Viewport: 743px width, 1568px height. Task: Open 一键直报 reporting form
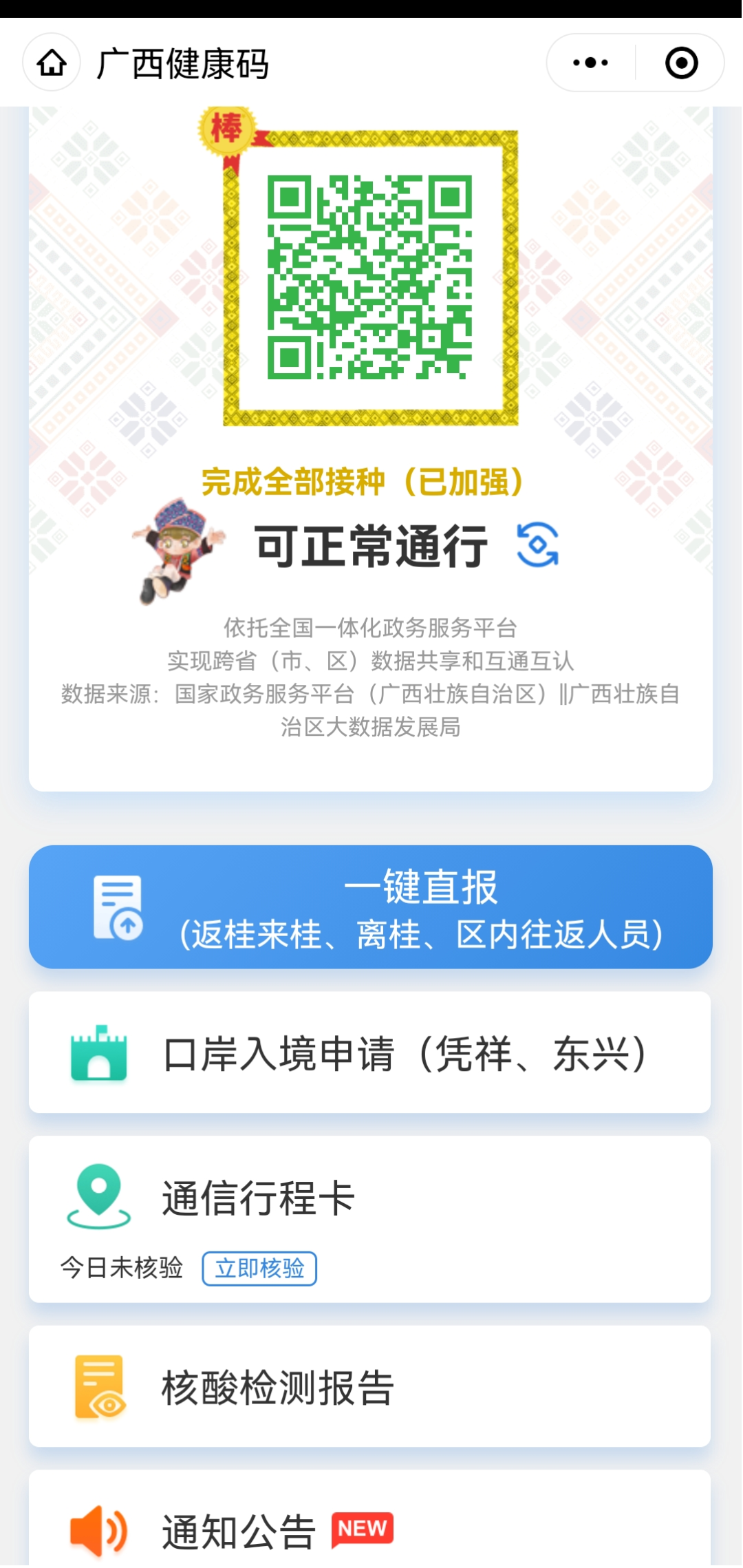point(370,907)
